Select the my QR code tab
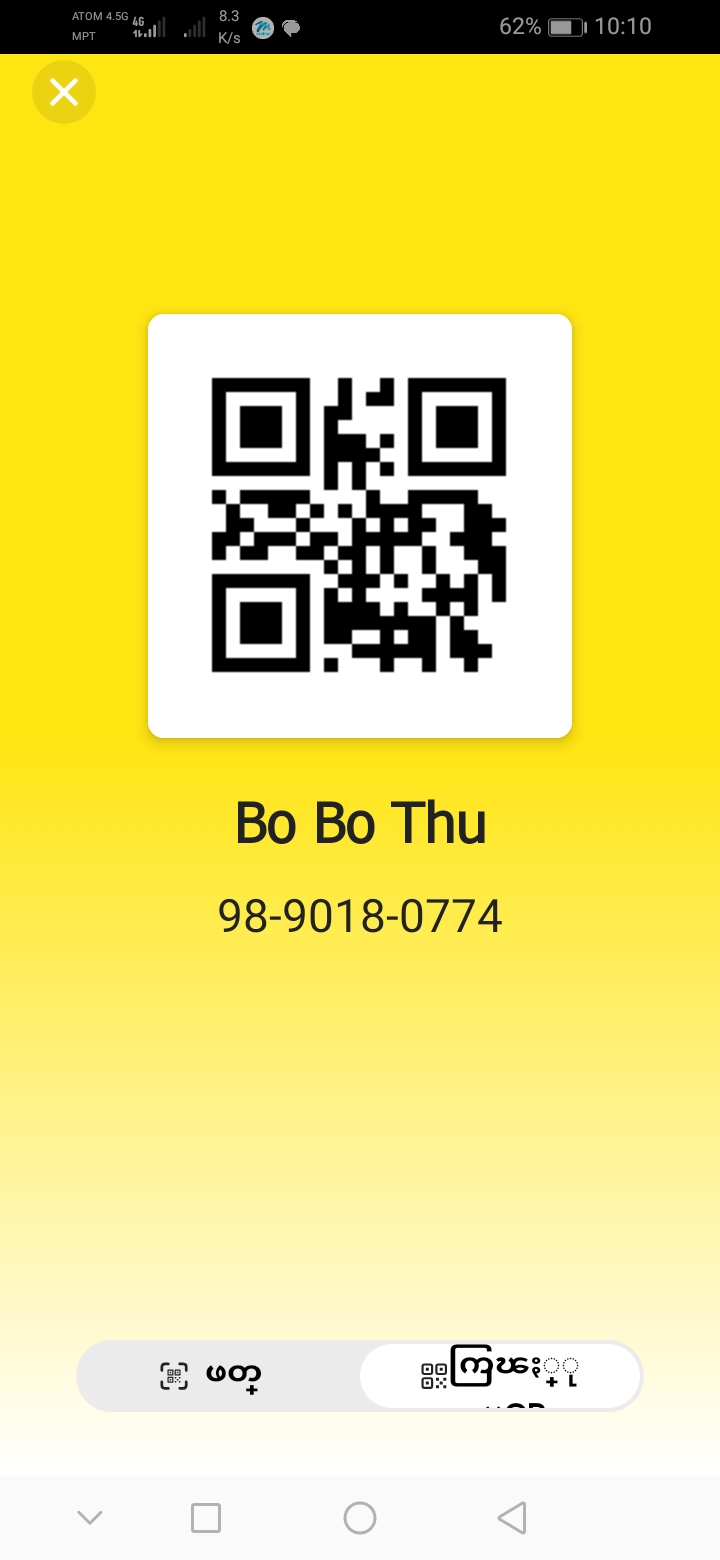 500,1376
